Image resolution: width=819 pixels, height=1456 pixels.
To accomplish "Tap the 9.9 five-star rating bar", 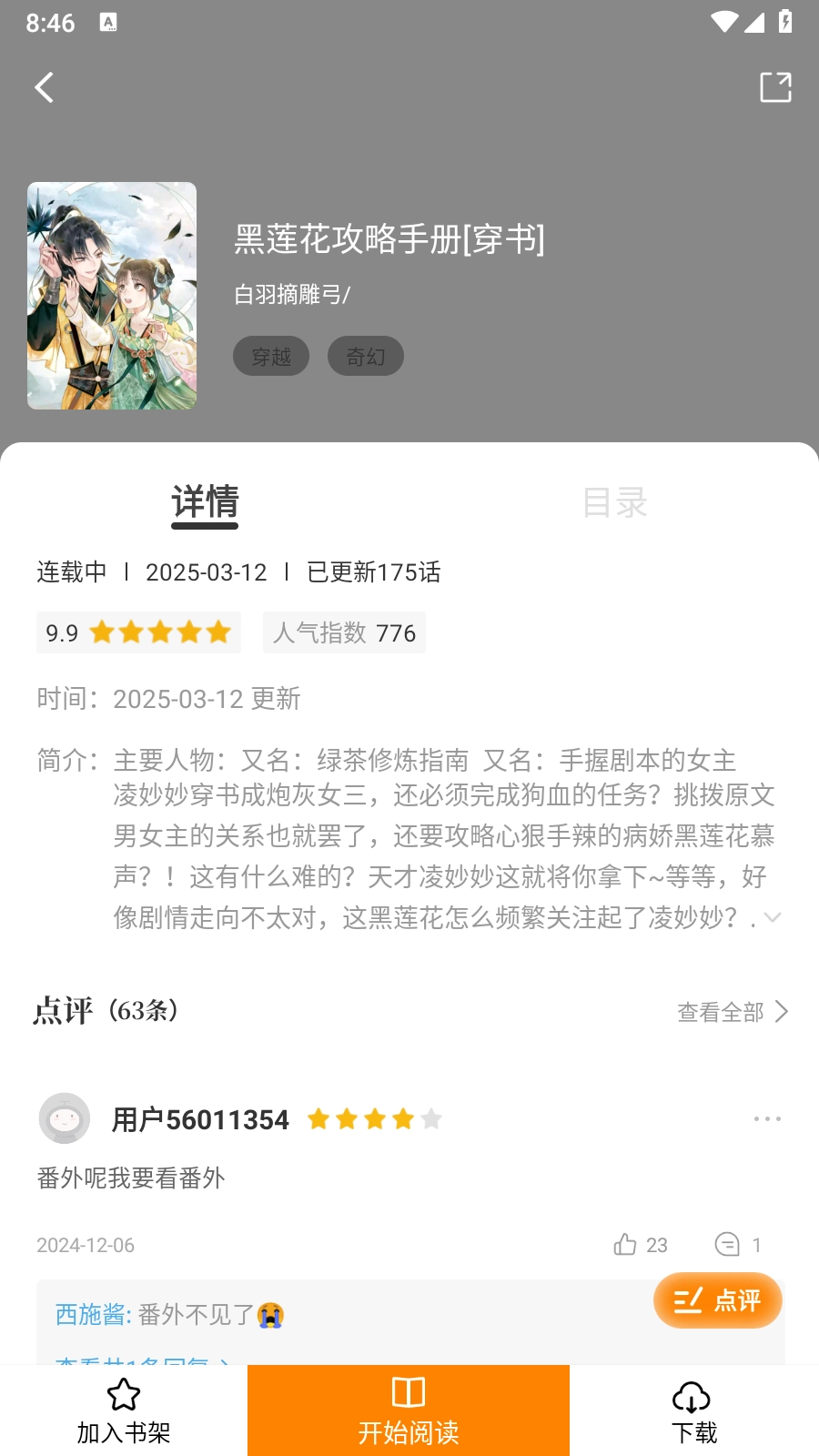I will 138,632.
